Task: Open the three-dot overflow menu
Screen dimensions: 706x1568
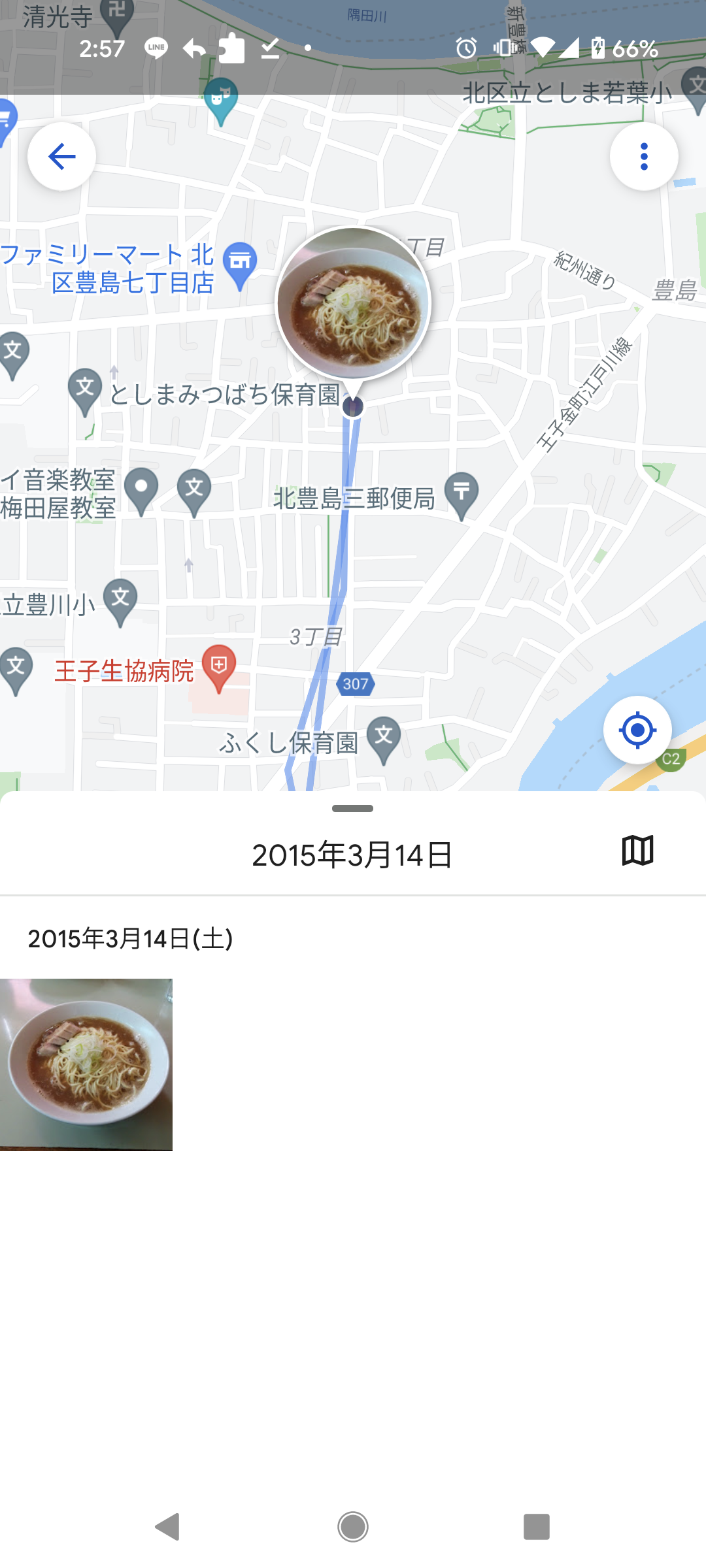Action: tap(644, 157)
